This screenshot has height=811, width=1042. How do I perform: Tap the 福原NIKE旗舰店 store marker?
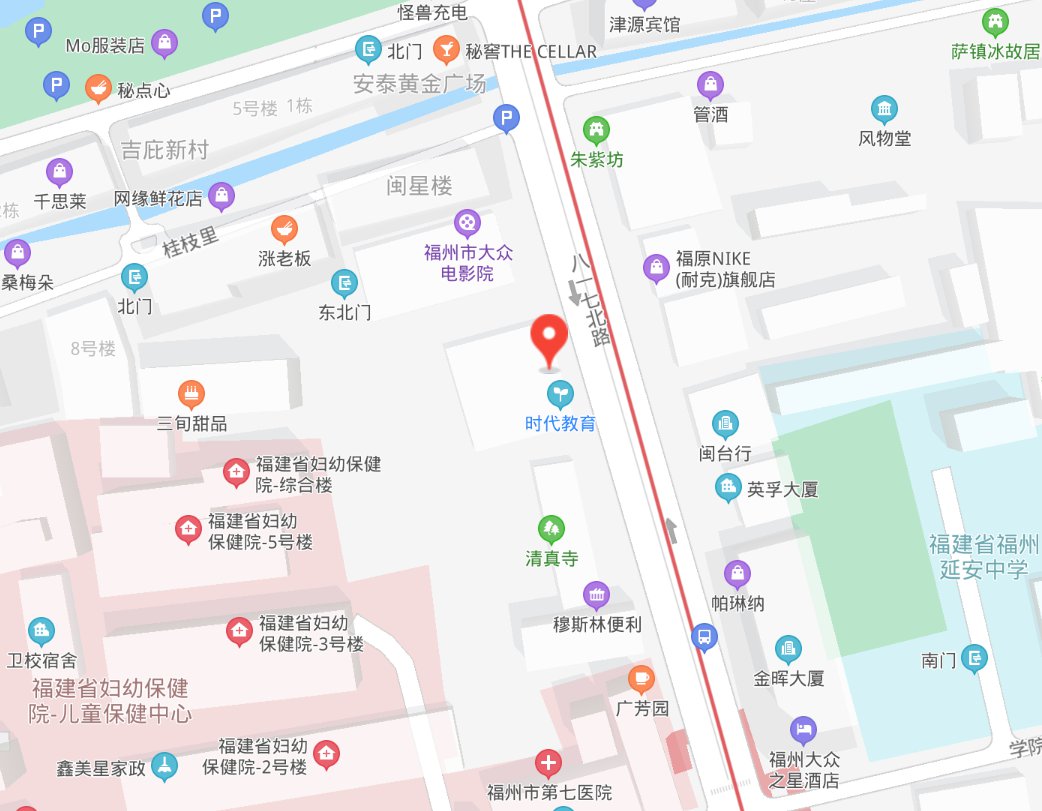pos(656,267)
